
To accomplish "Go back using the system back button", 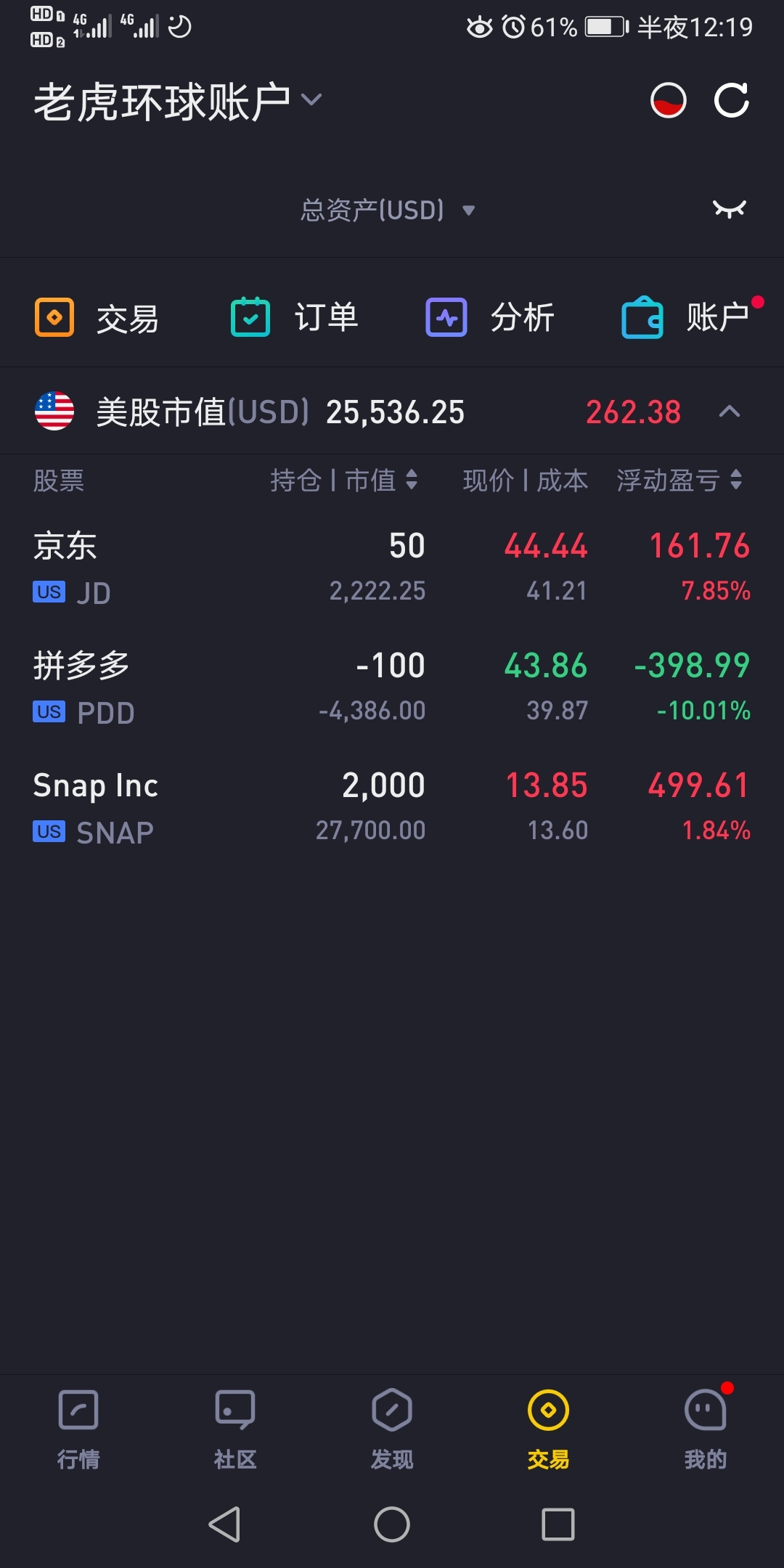I will 224,1524.
